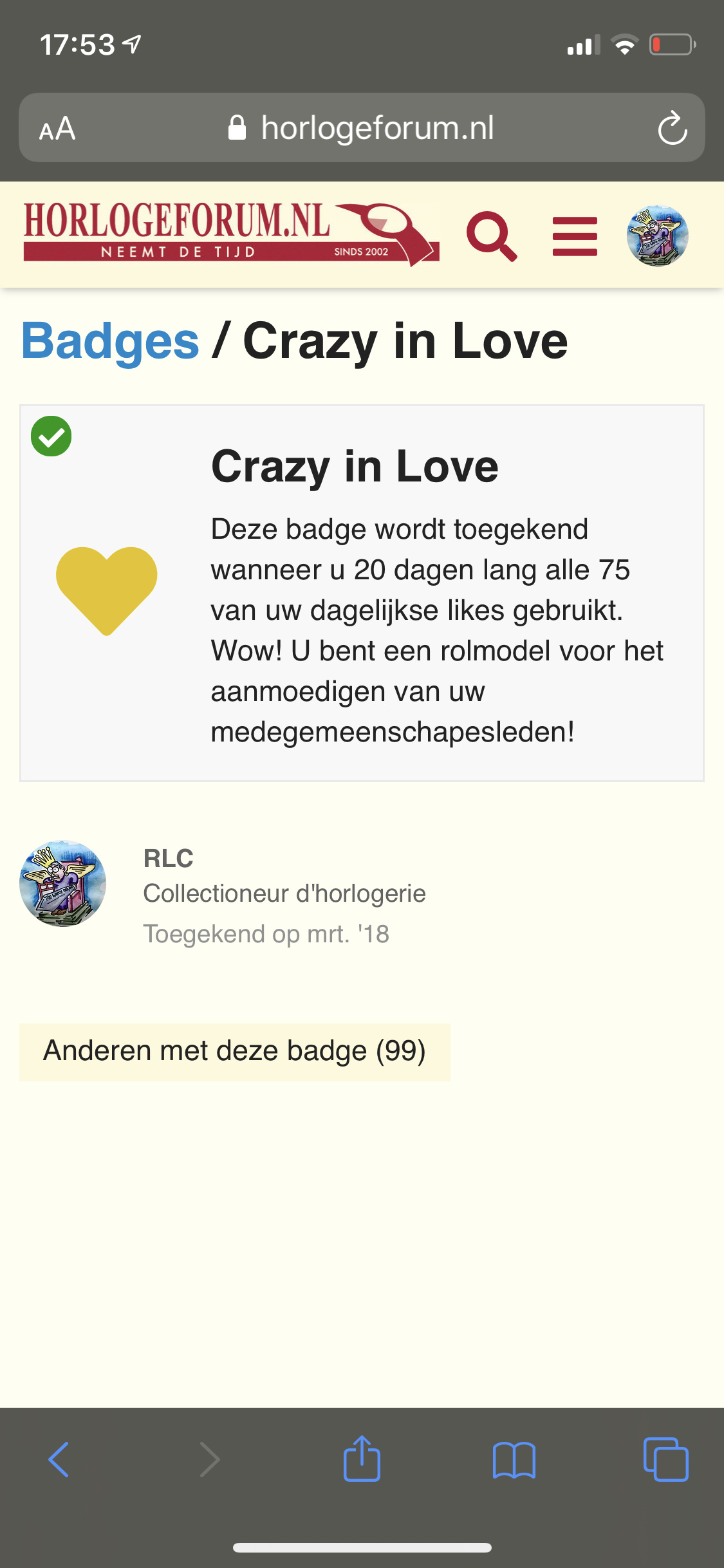Viewport: 724px width, 1568px height.
Task: Go to the Horlogeforum.nl homepage logo
Action: click(230, 233)
